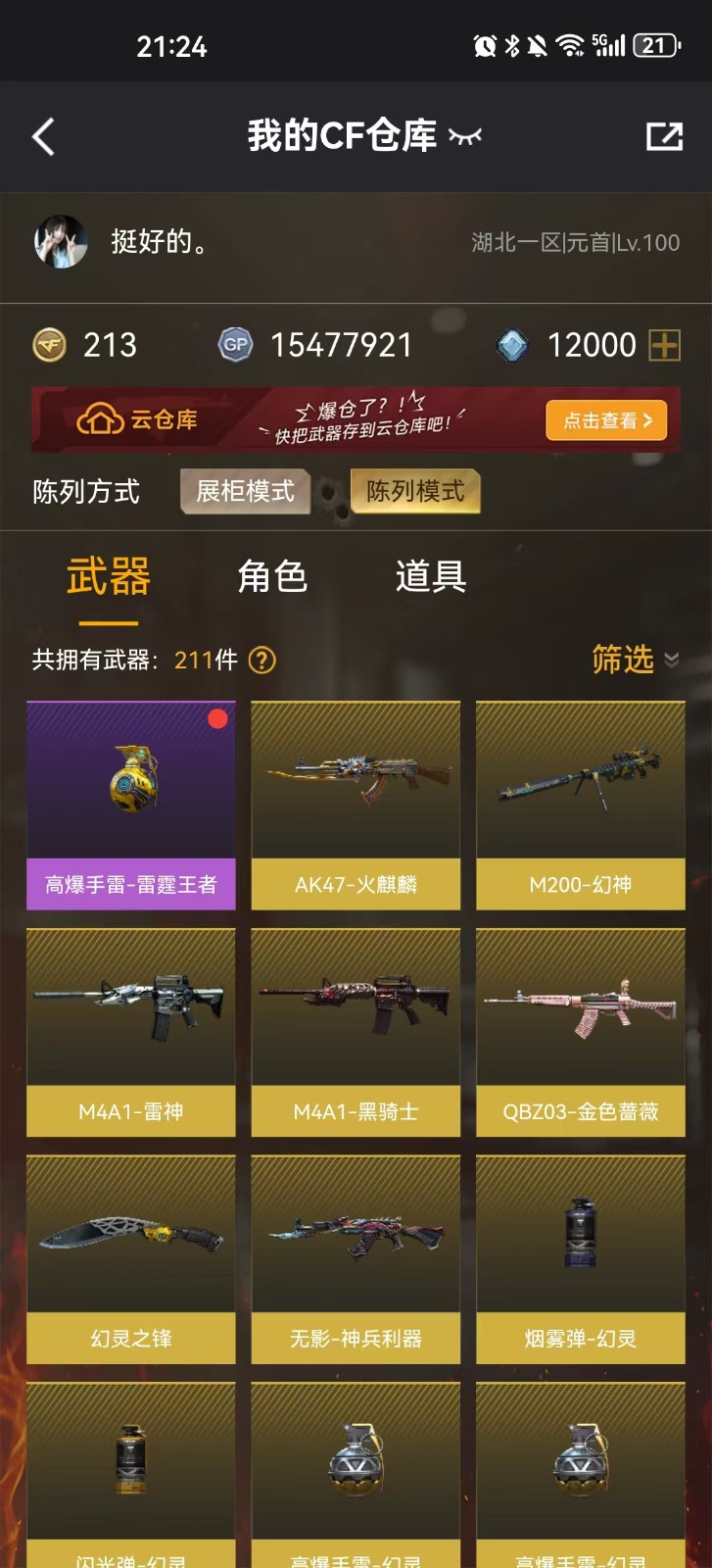View M4A1-黑骑士 details

coord(356,1033)
